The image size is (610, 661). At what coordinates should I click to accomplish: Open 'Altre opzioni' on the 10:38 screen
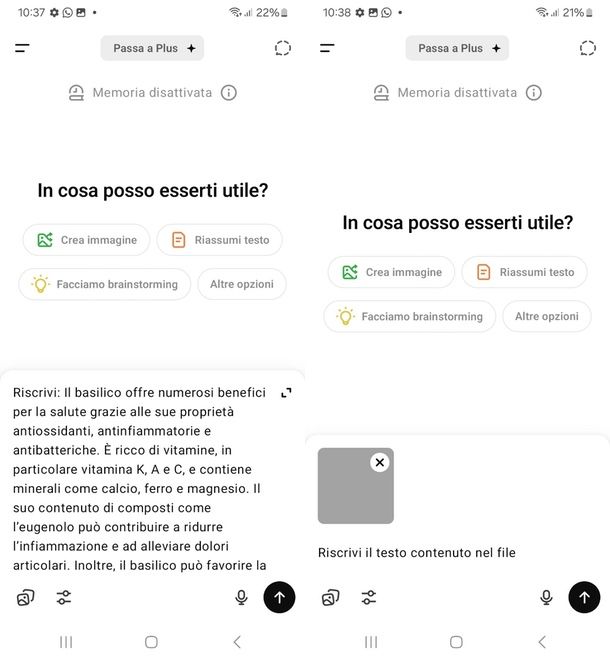[546, 316]
